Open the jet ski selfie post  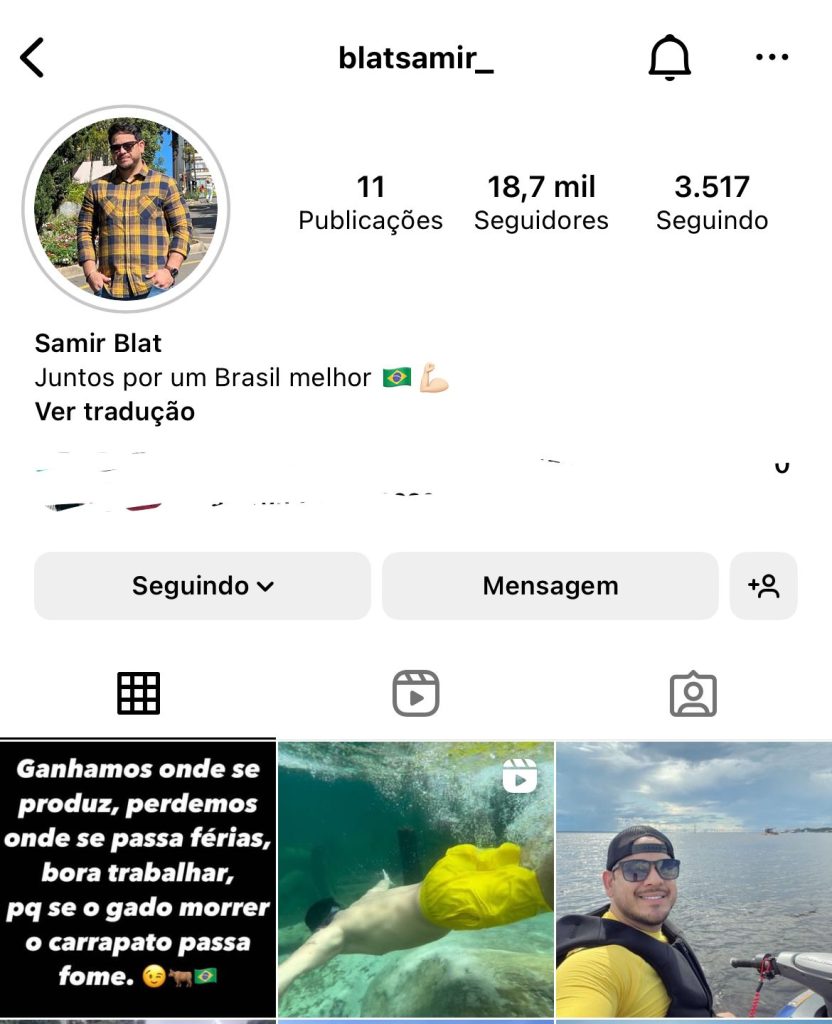click(694, 880)
